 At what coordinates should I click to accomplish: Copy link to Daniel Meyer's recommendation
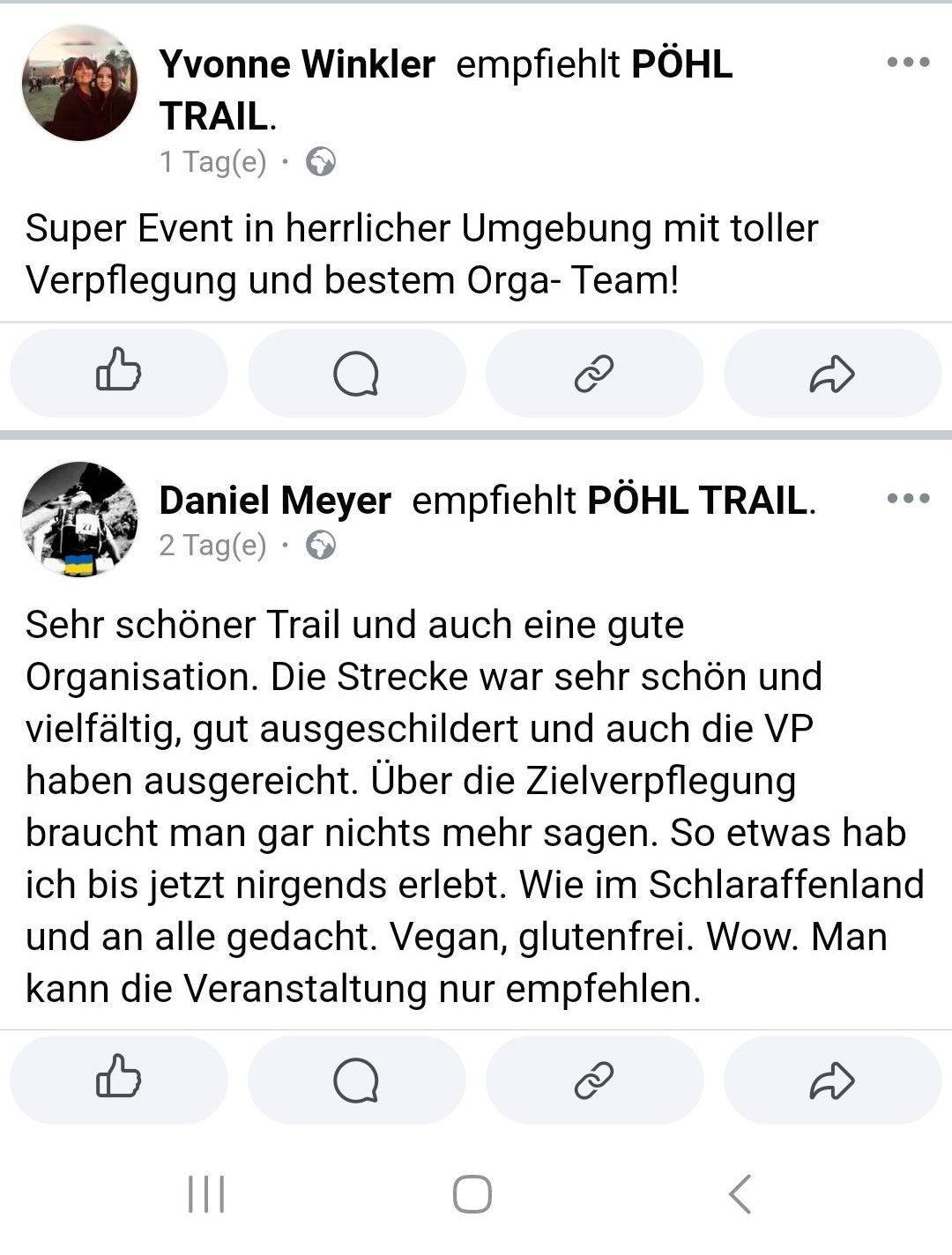(x=594, y=1080)
